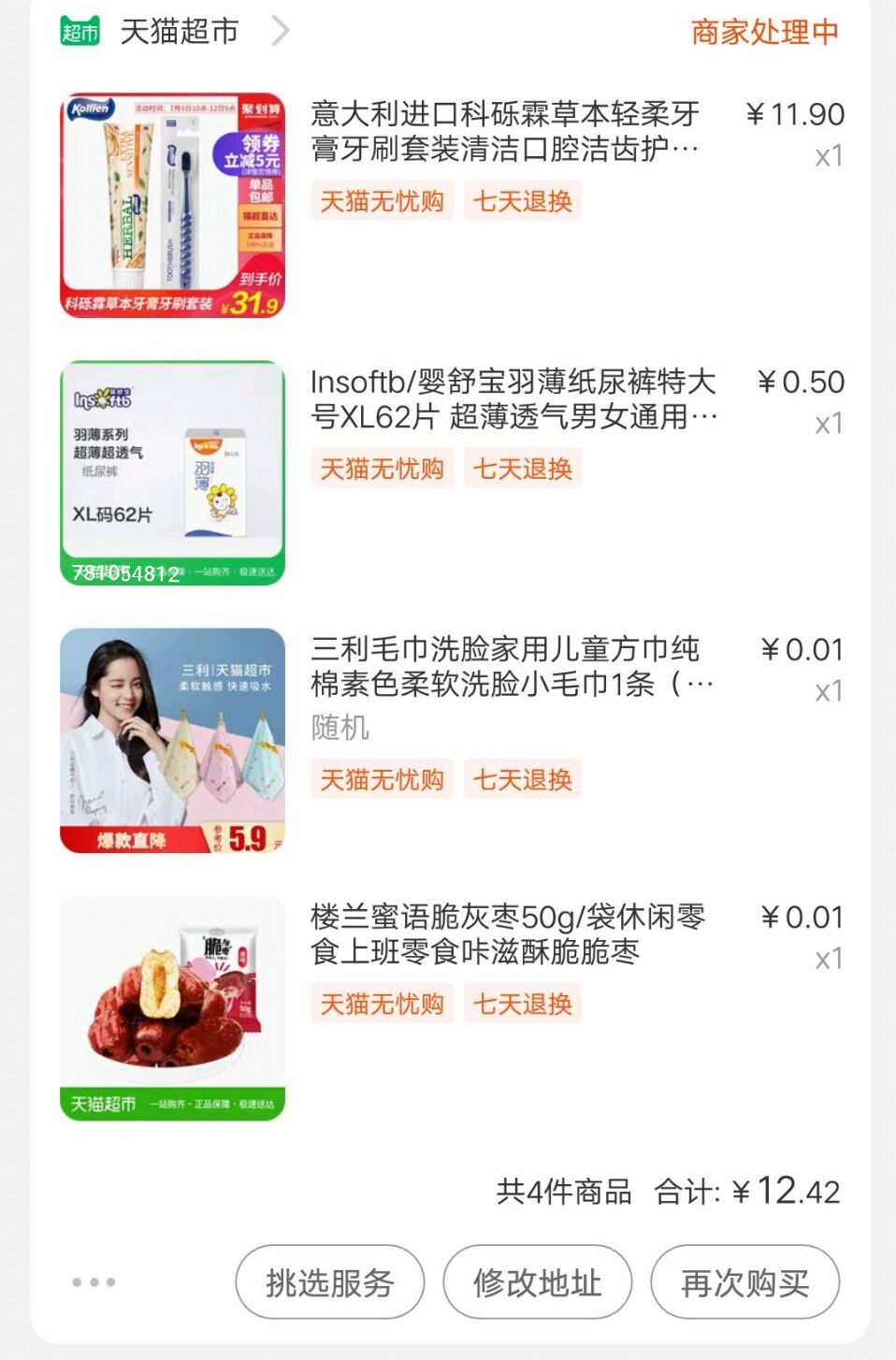The width and height of the screenshot is (896, 1360).
Task: Click 天猫无忧购 tag on the toothpaste item
Action: pyautogui.click(x=382, y=200)
